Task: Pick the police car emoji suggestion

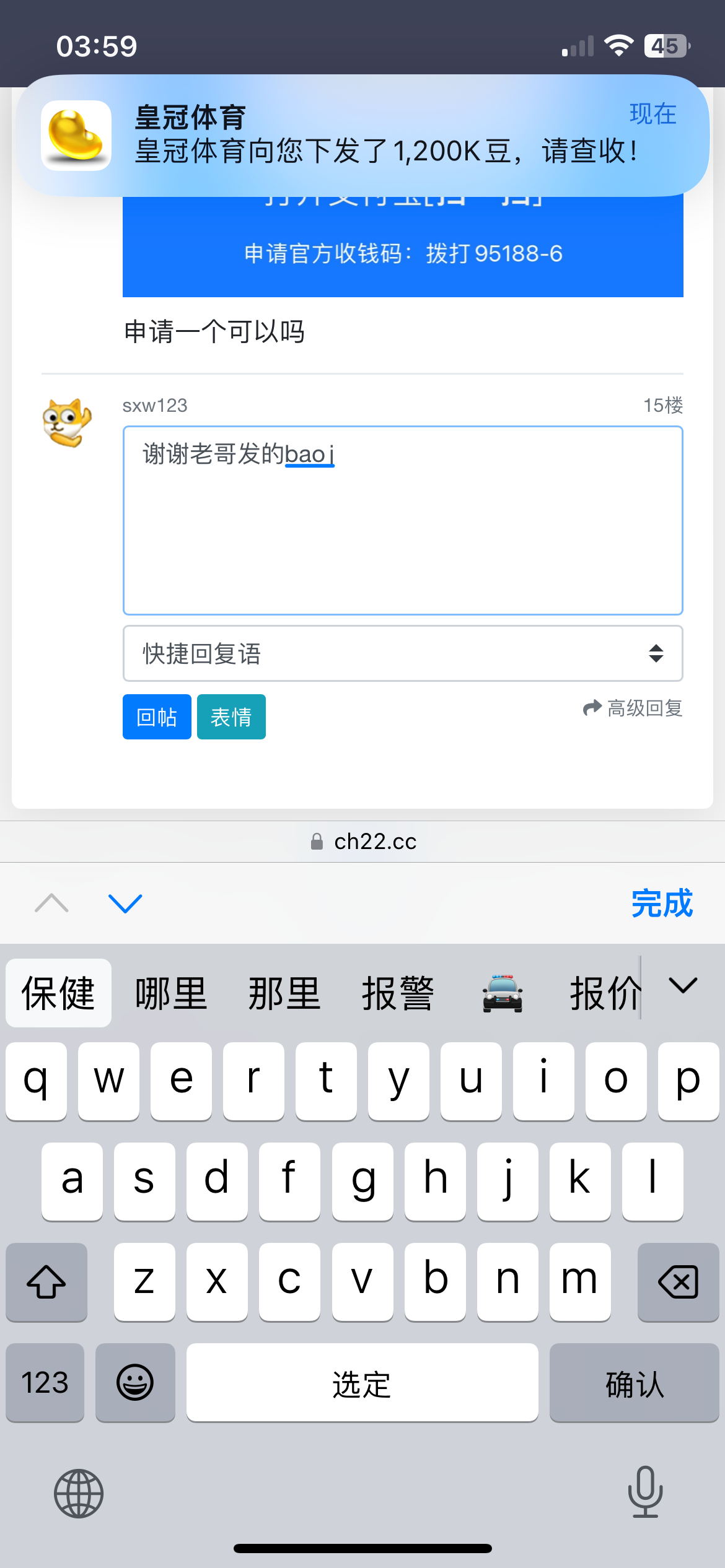Action: point(502,993)
